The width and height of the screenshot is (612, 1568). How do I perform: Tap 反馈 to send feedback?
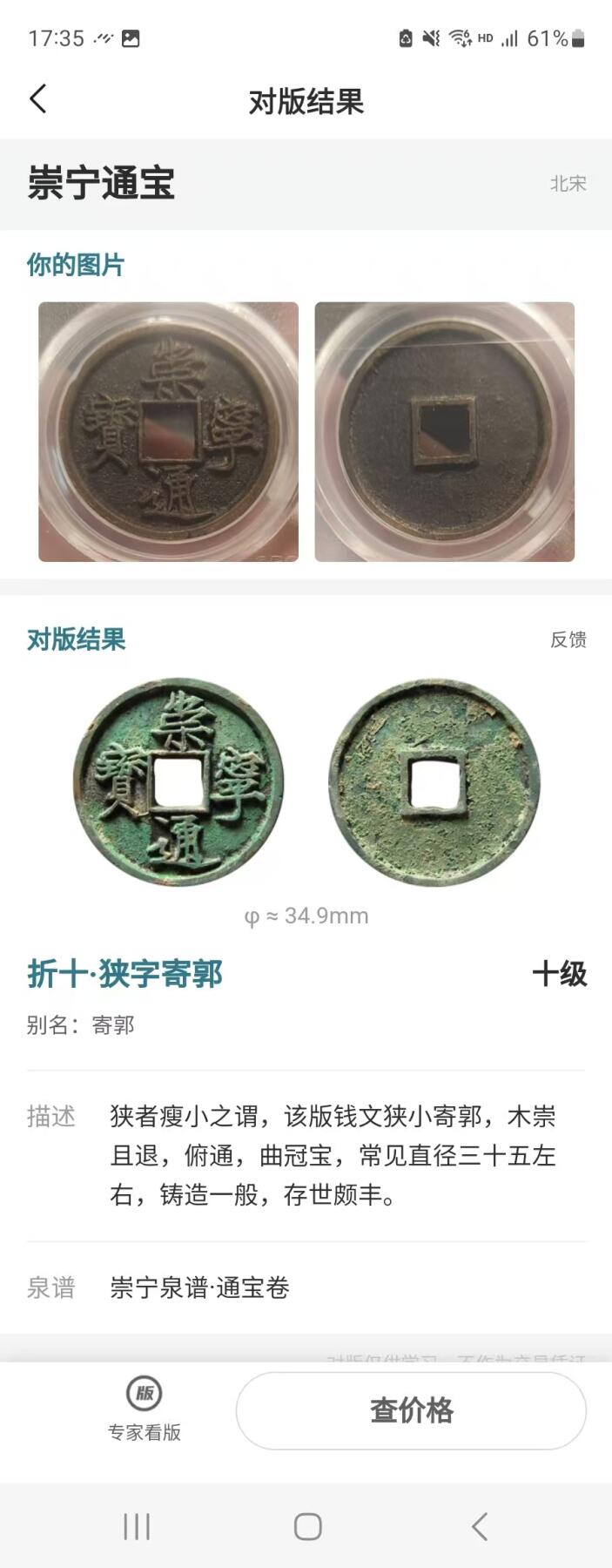pos(568,639)
